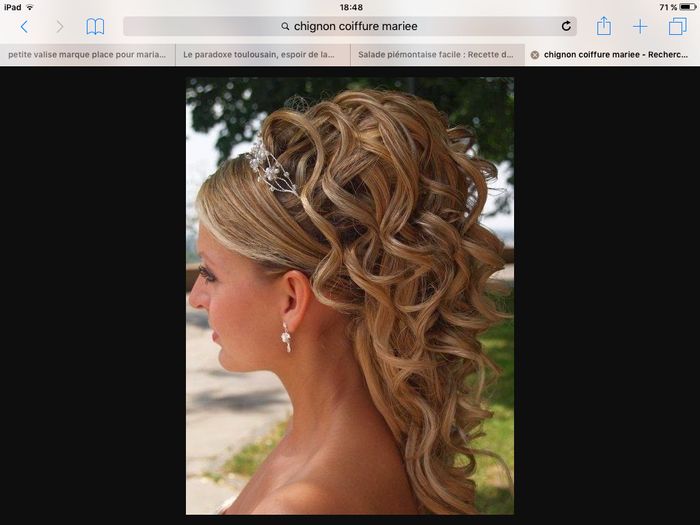The width and height of the screenshot is (700, 525).
Task: Go back to the previous page
Action: [24, 27]
